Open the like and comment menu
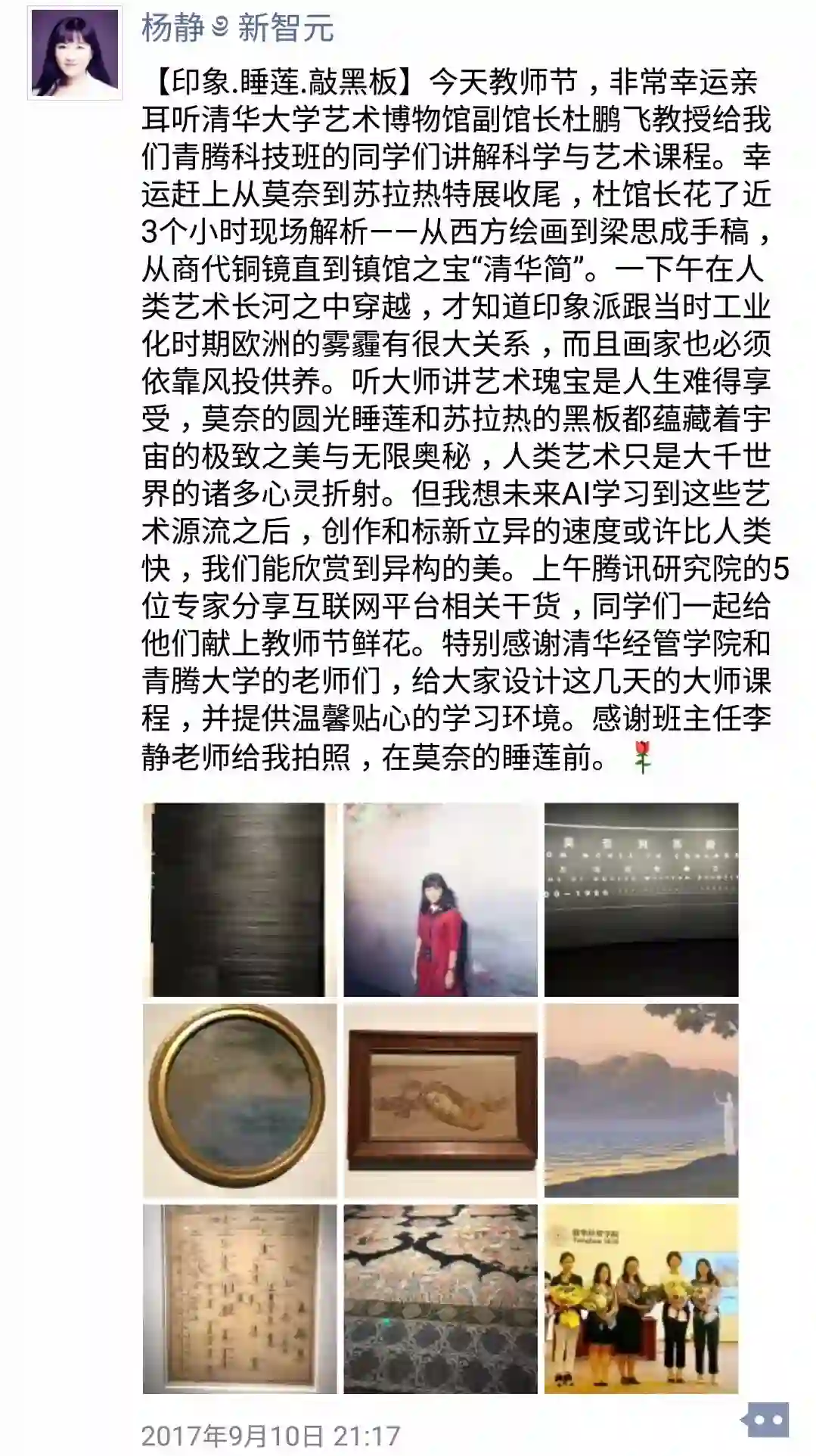The height and width of the screenshot is (1456, 816). click(766, 1420)
